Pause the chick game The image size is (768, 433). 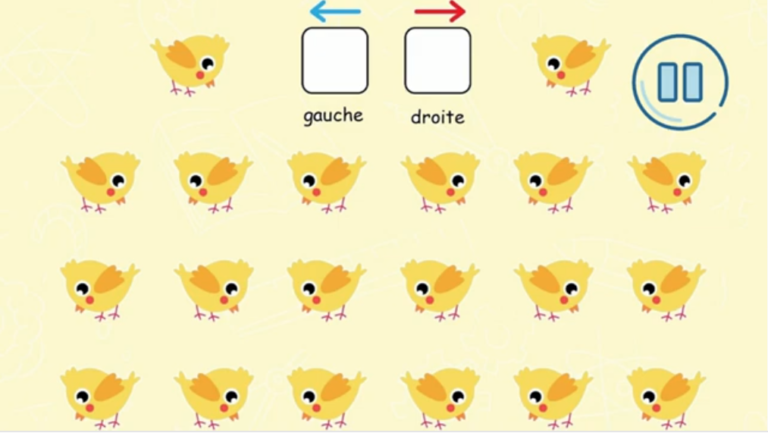(x=680, y=82)
